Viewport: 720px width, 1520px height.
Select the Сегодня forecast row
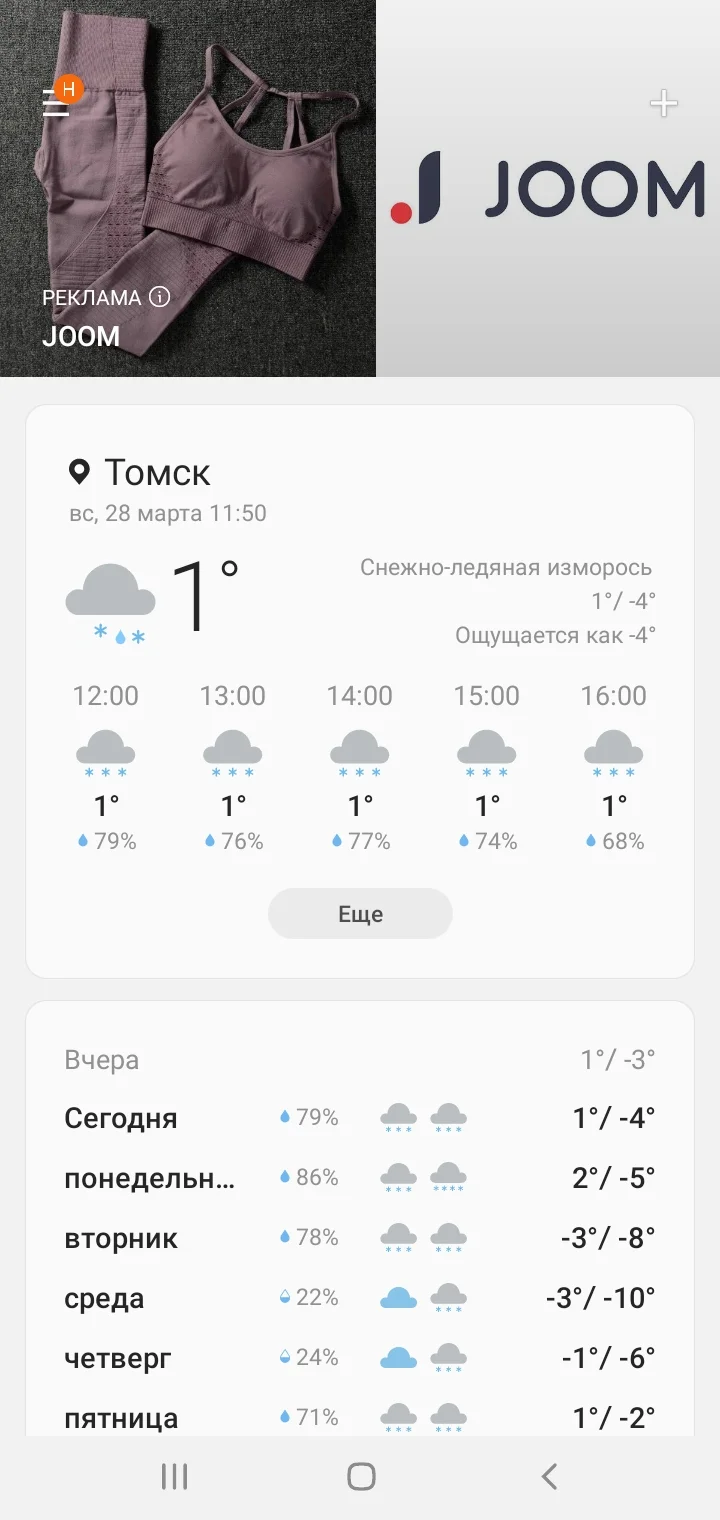point(360,1118)
